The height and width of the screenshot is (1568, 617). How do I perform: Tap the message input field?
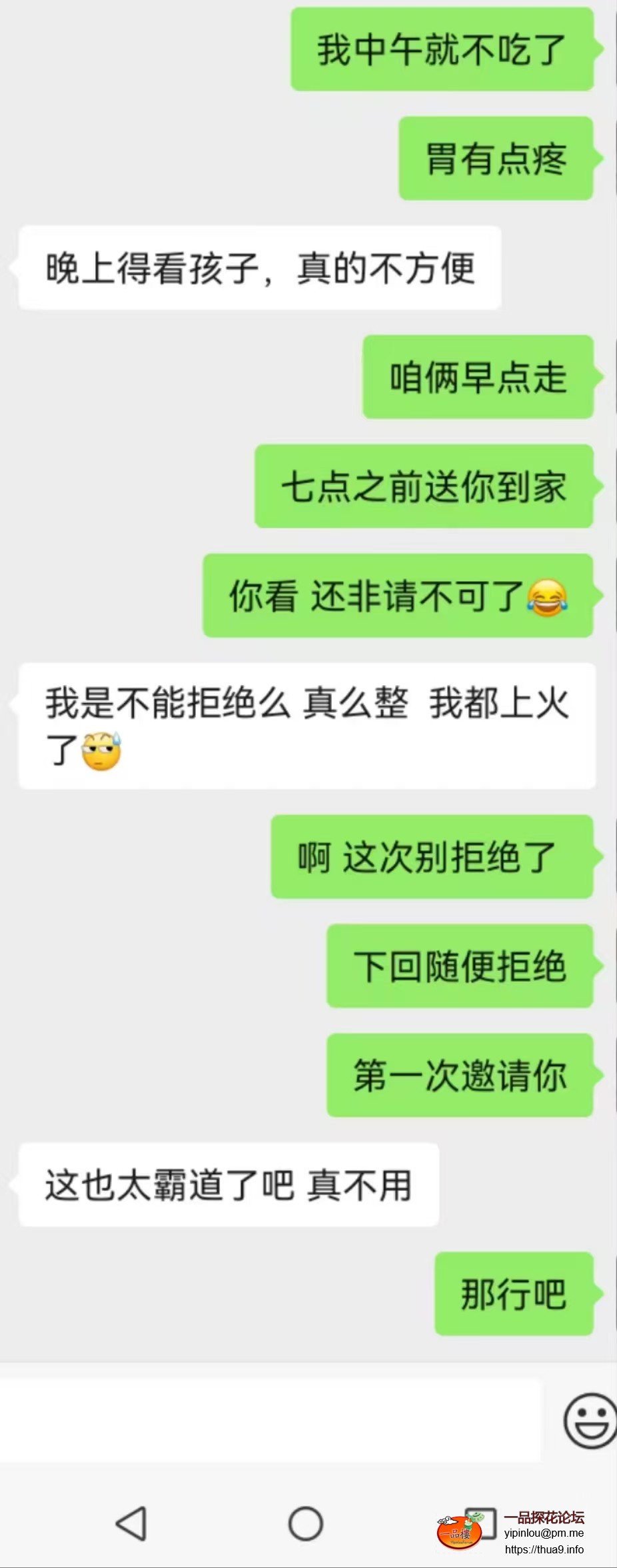(270, 1420)
